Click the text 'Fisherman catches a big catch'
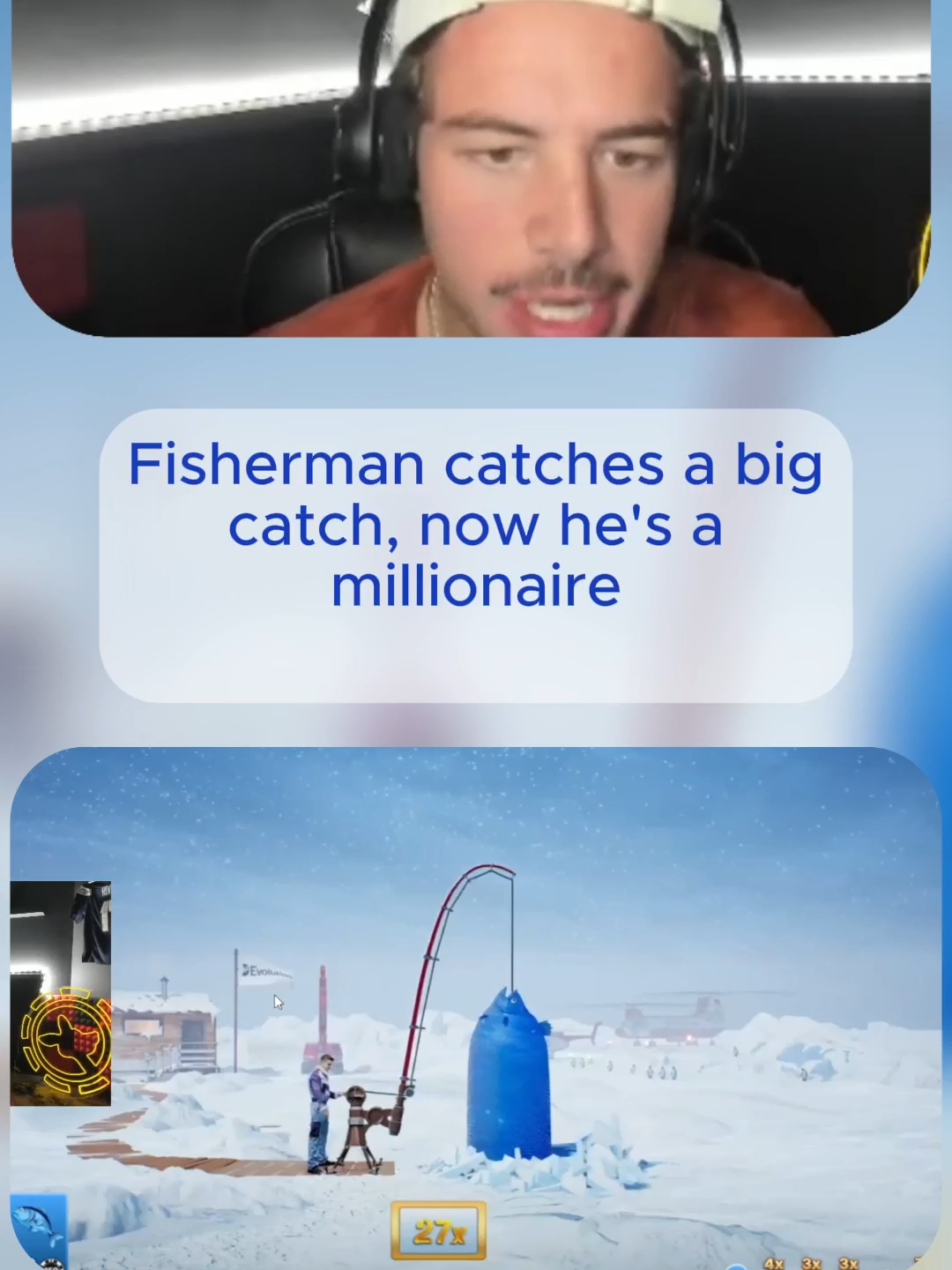 coord(476,463)
